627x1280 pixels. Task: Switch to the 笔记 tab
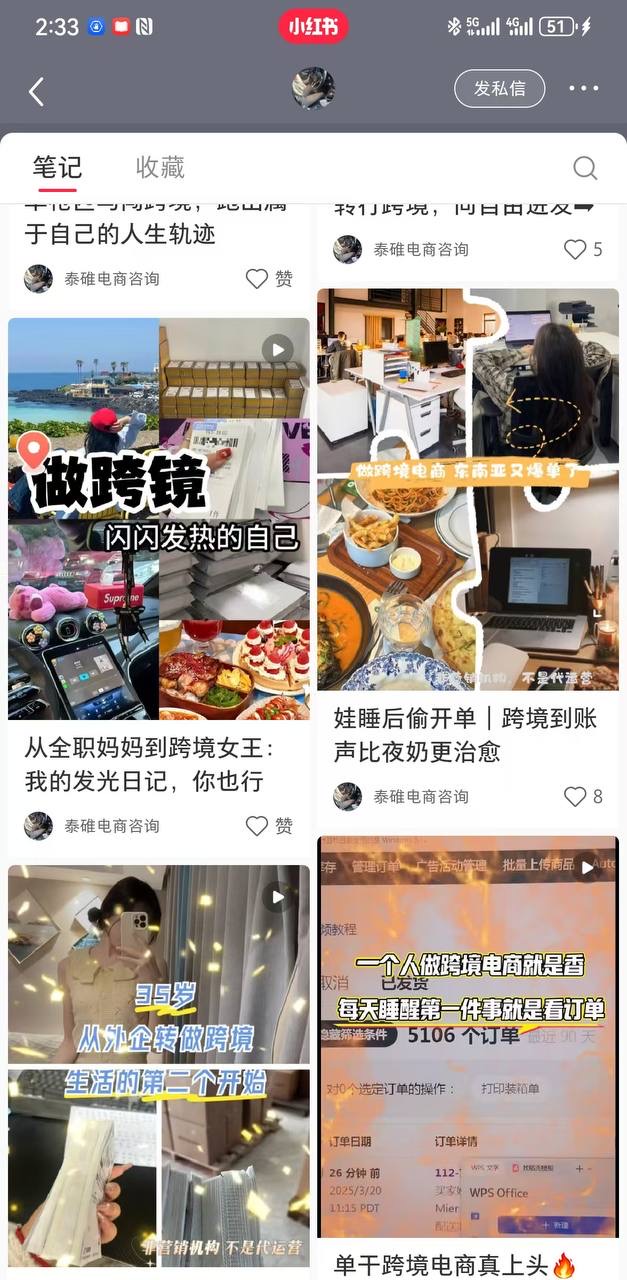tap(57, 167)
